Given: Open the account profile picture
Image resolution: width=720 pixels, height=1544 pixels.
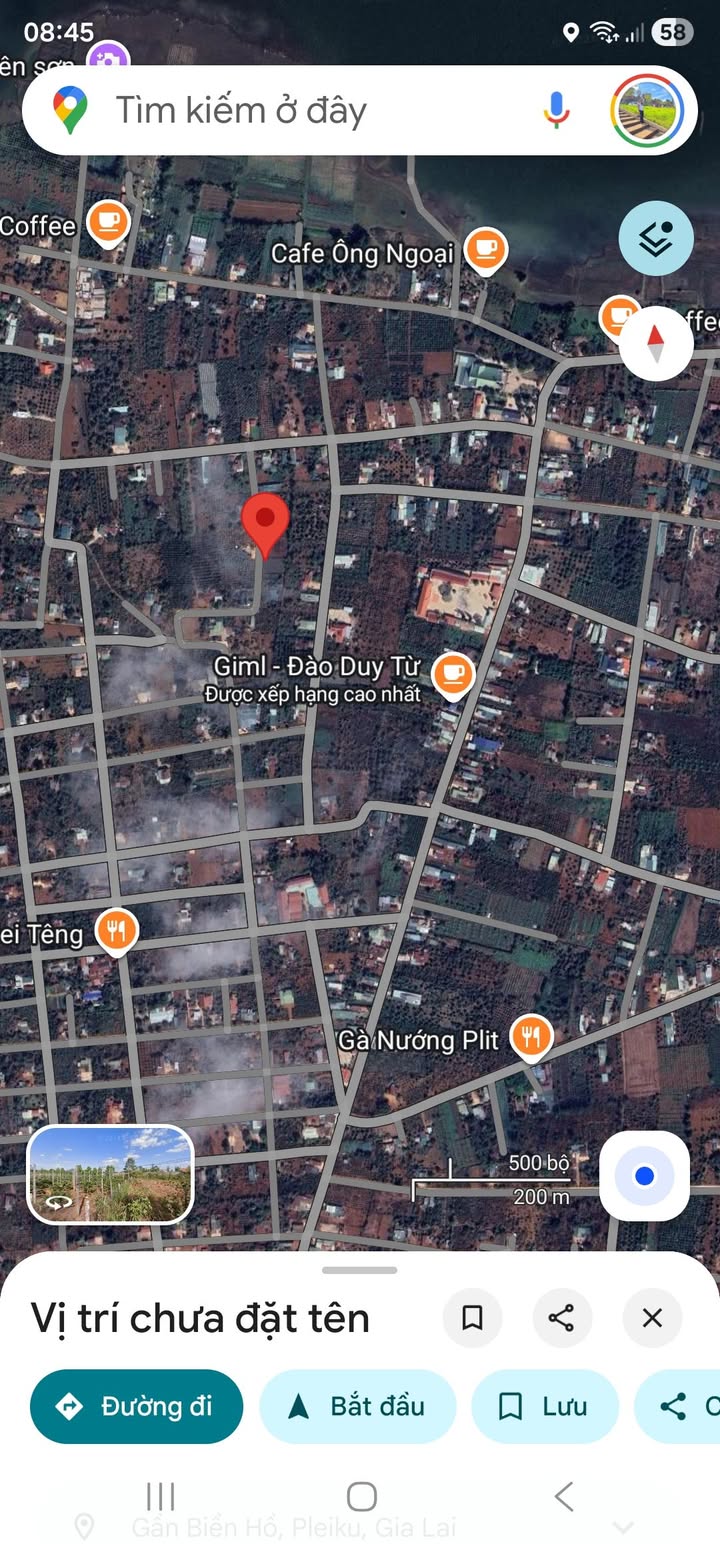Looking at the screenshot, I should pos(647,110).
